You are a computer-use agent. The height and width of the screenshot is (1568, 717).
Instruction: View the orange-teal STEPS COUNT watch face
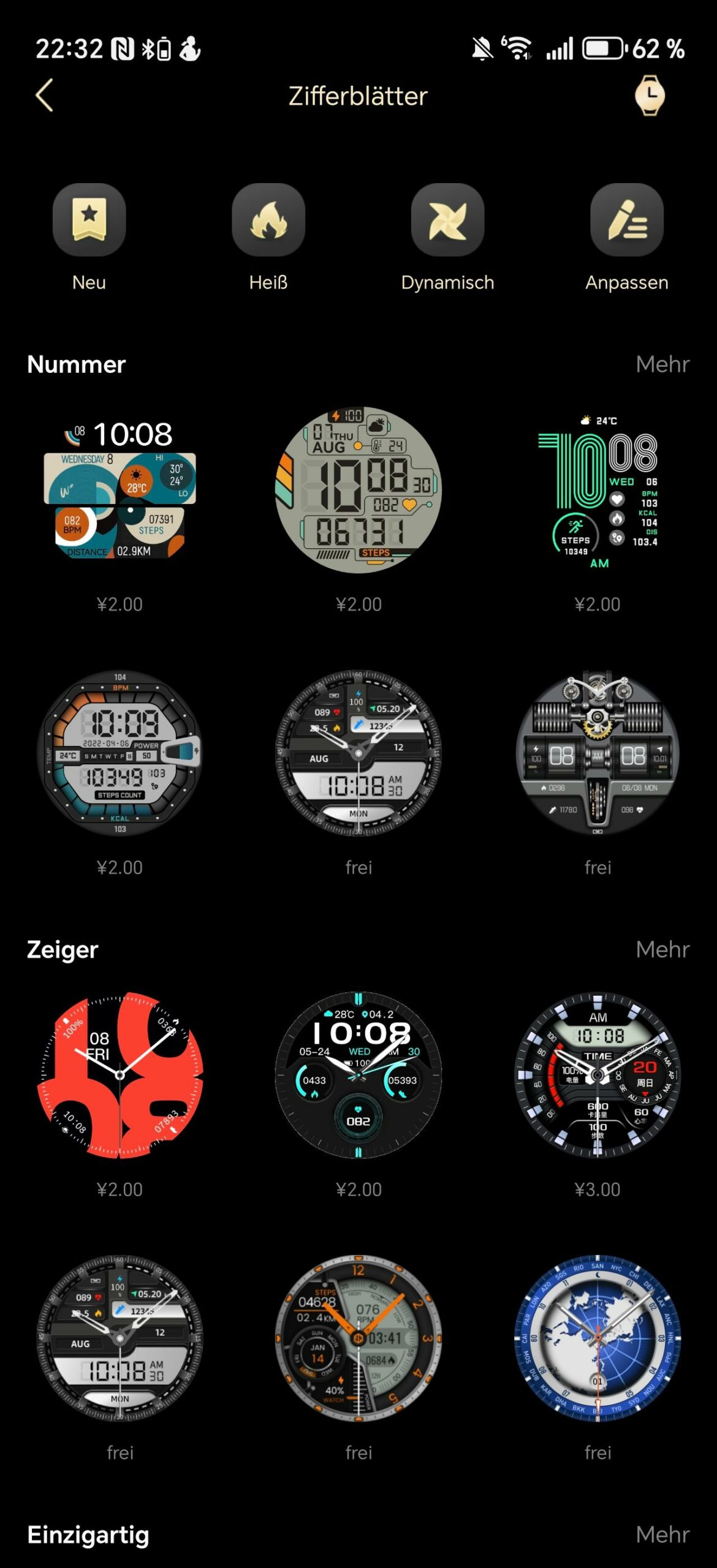click(120, 753)
